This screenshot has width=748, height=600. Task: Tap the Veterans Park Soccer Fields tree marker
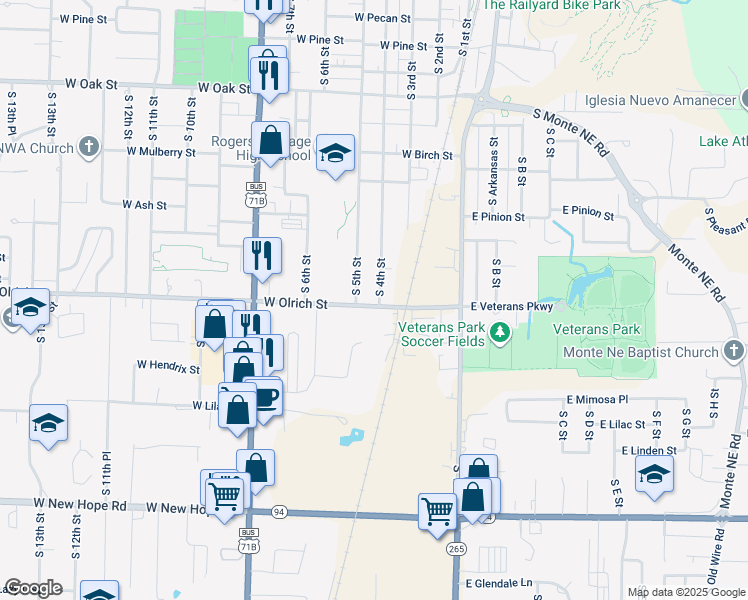[x=500, y=332]
